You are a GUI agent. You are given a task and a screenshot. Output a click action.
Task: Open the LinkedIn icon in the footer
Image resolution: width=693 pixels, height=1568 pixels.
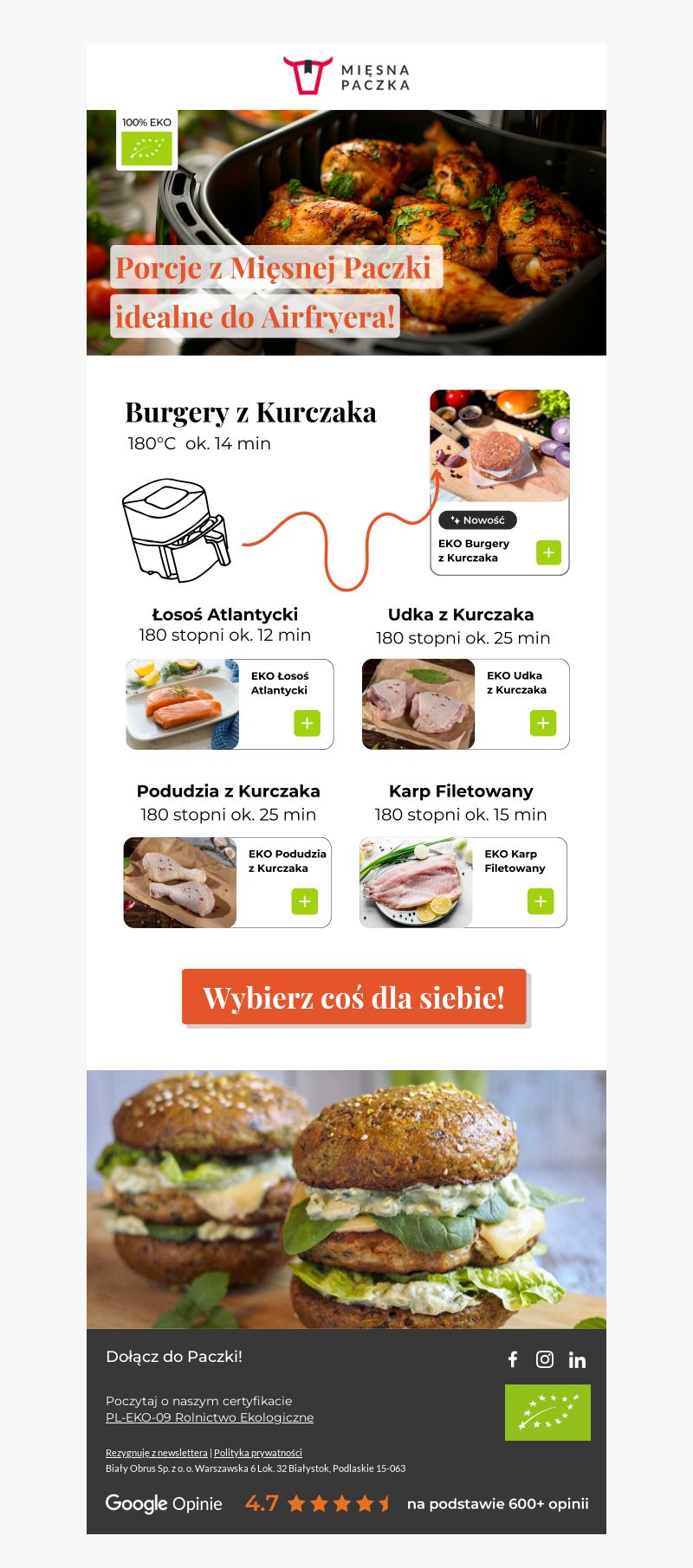577,1359
